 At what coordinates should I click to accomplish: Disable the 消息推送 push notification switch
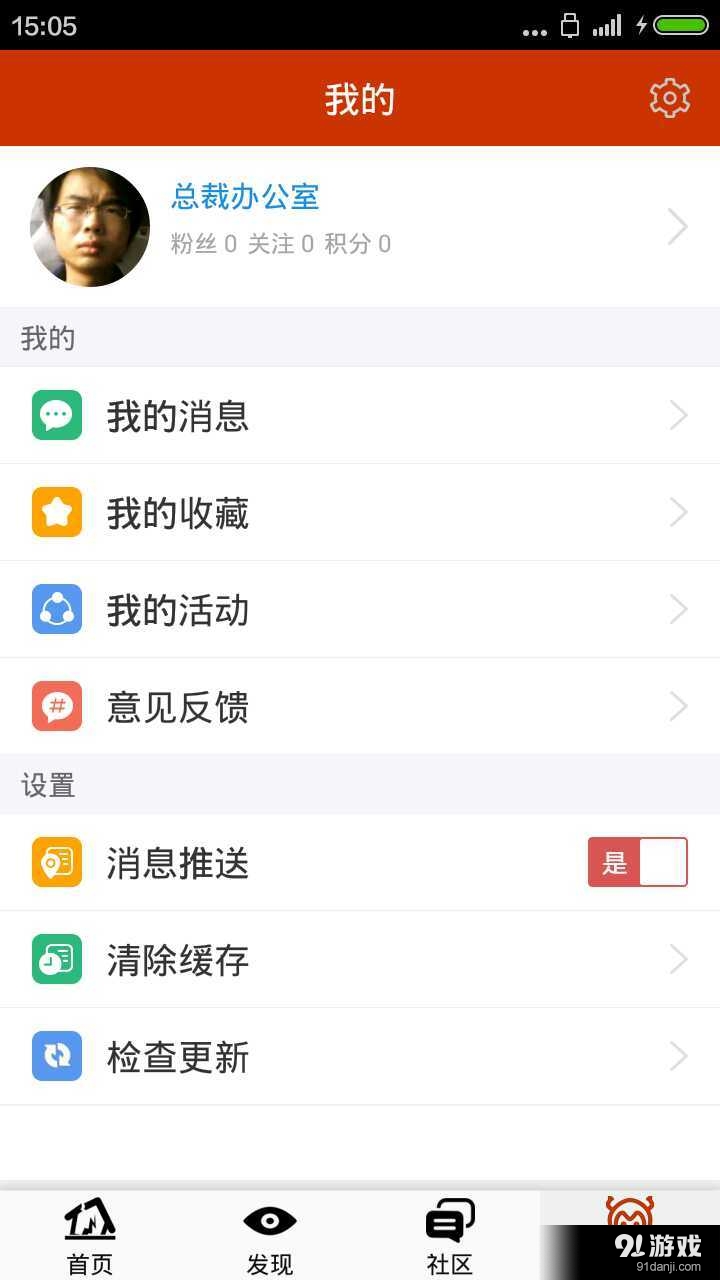pos(637,862)
